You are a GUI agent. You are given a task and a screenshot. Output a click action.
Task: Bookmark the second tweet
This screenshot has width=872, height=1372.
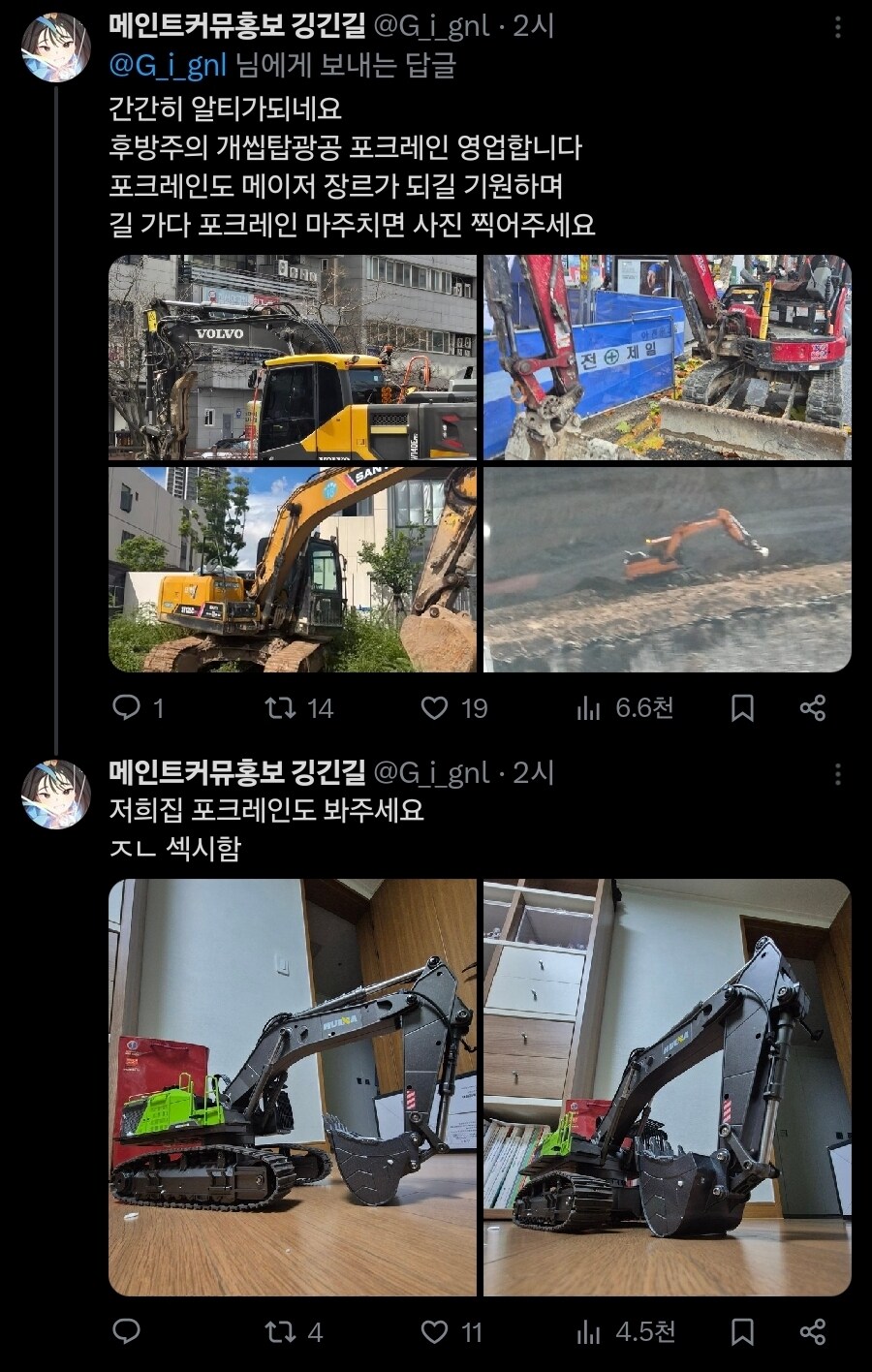click(x=740, y=1331)
